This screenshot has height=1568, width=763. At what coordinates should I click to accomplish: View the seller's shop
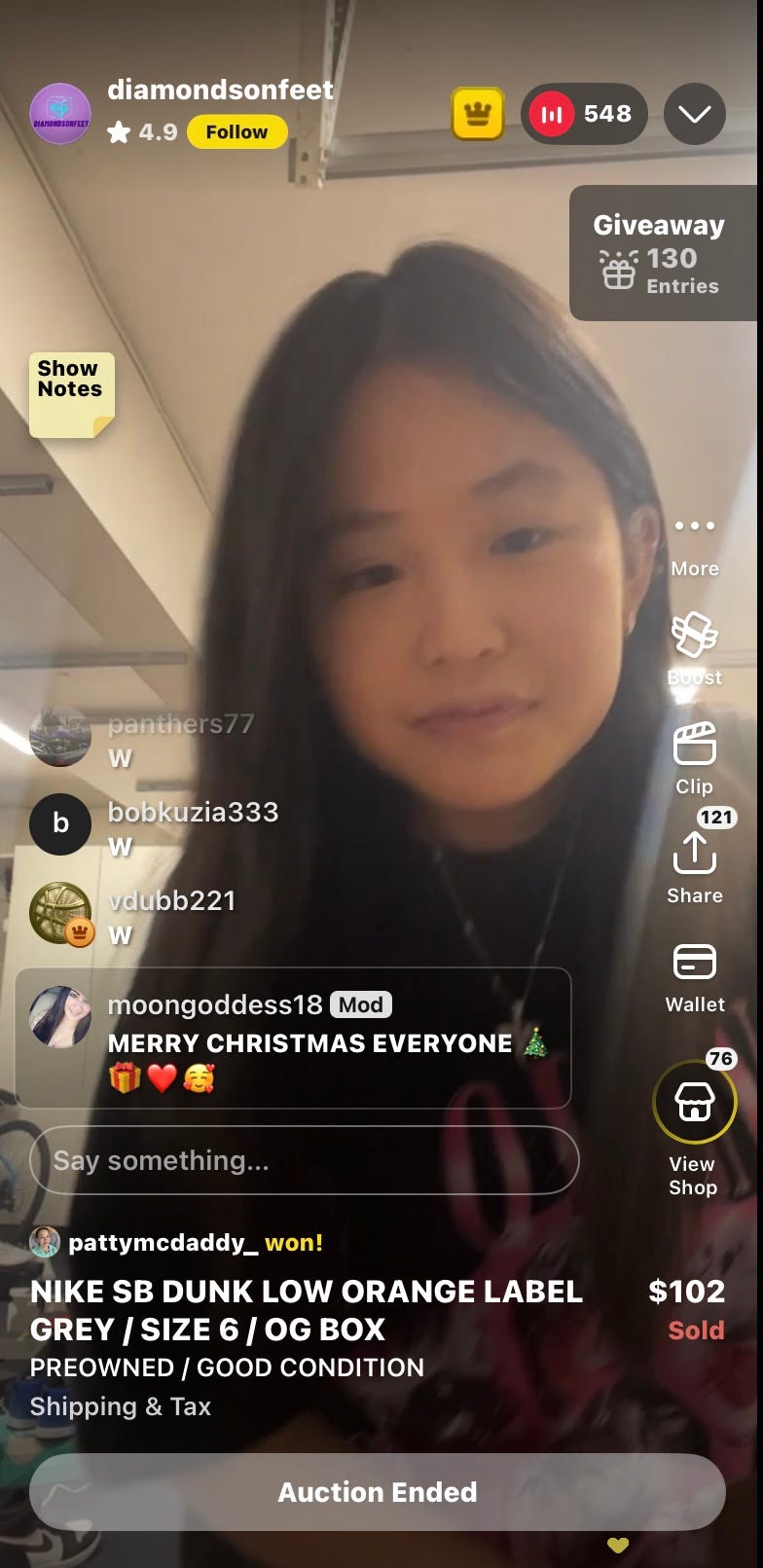[694, 1129]
